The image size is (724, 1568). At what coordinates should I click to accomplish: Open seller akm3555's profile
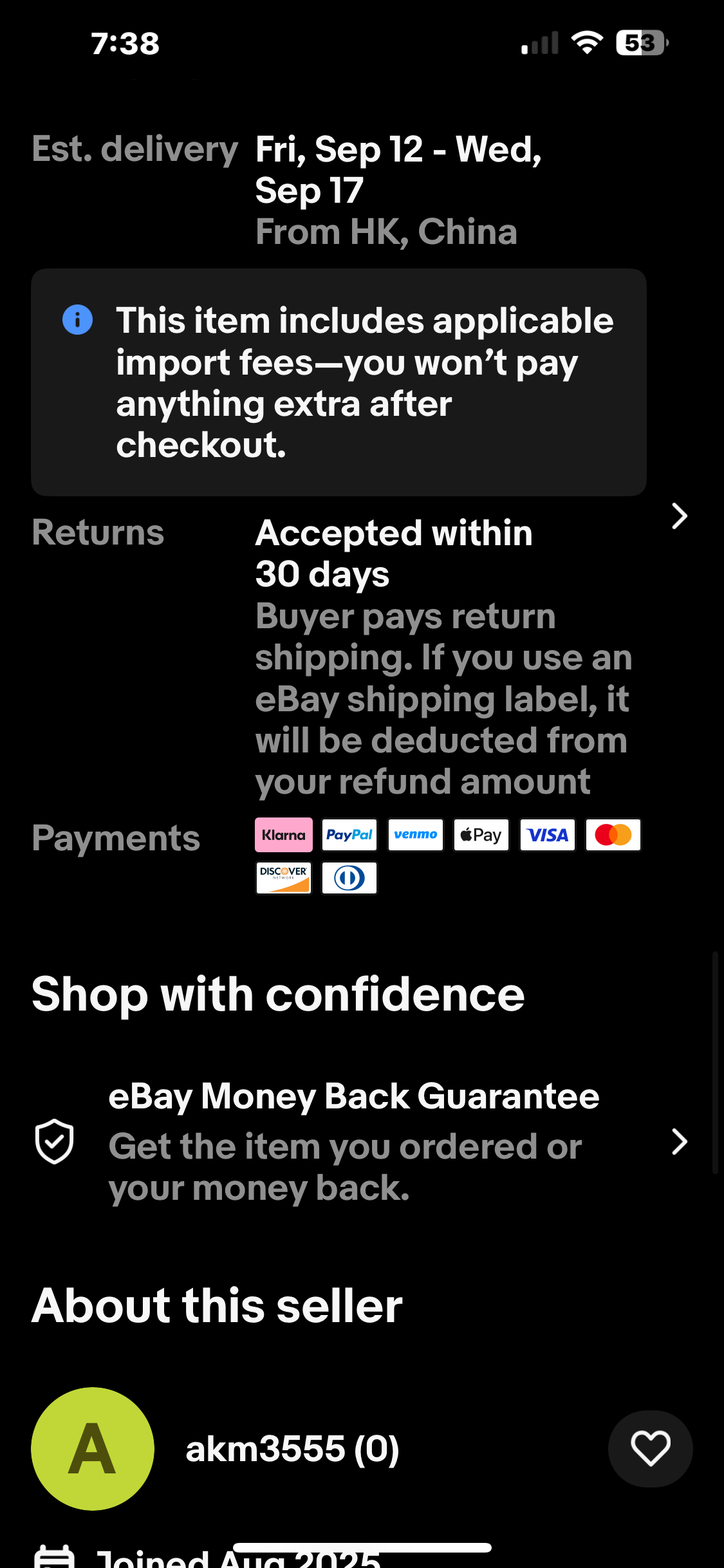[x=292, y=1449]
